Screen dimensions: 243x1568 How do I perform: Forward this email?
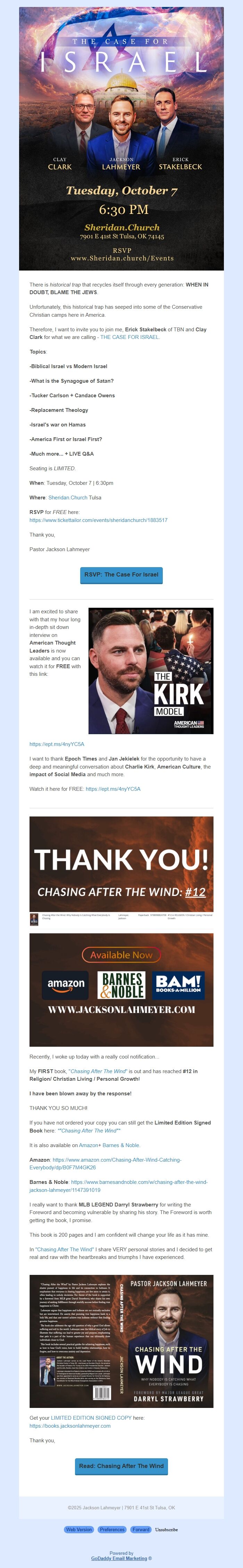pos(141,1530)
